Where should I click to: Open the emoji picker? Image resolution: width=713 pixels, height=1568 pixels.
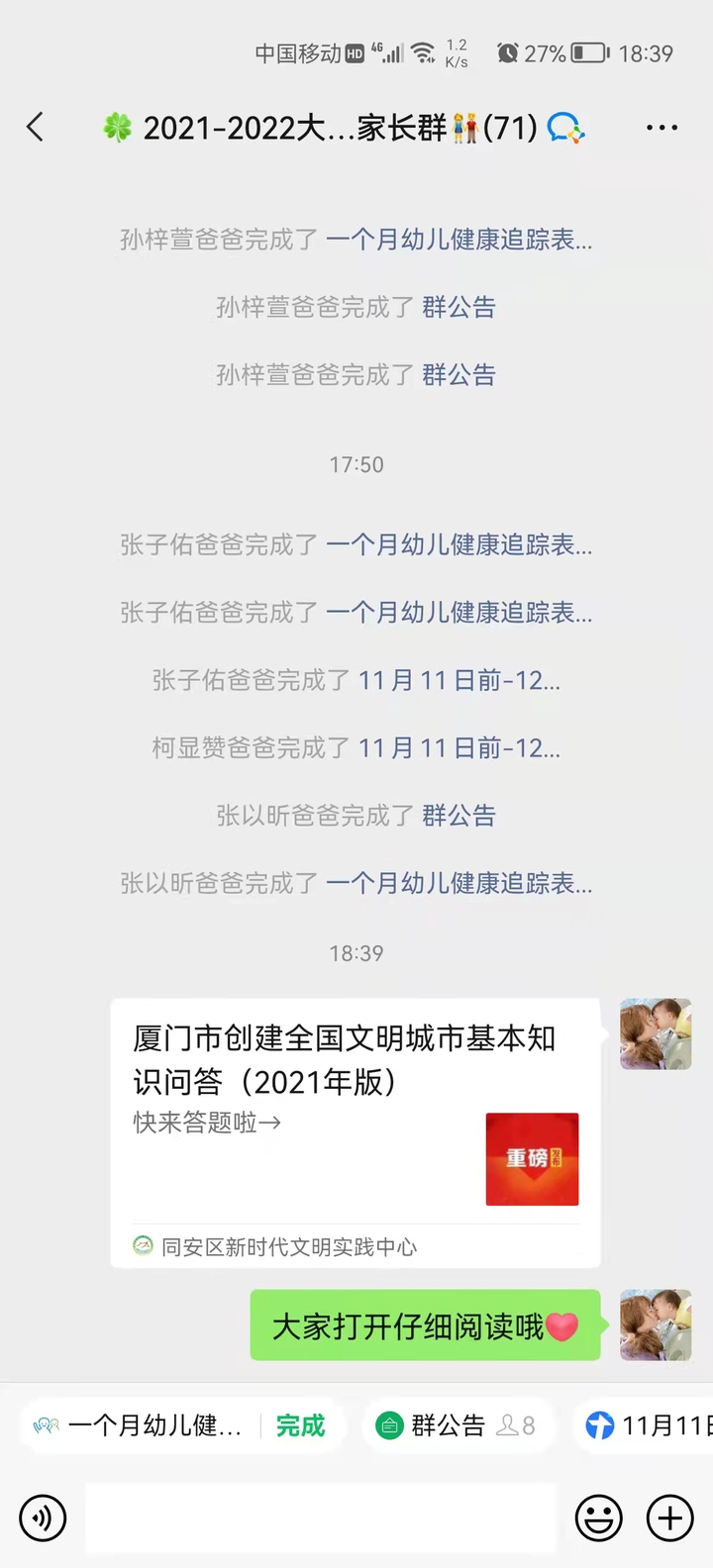point(599,1518)
